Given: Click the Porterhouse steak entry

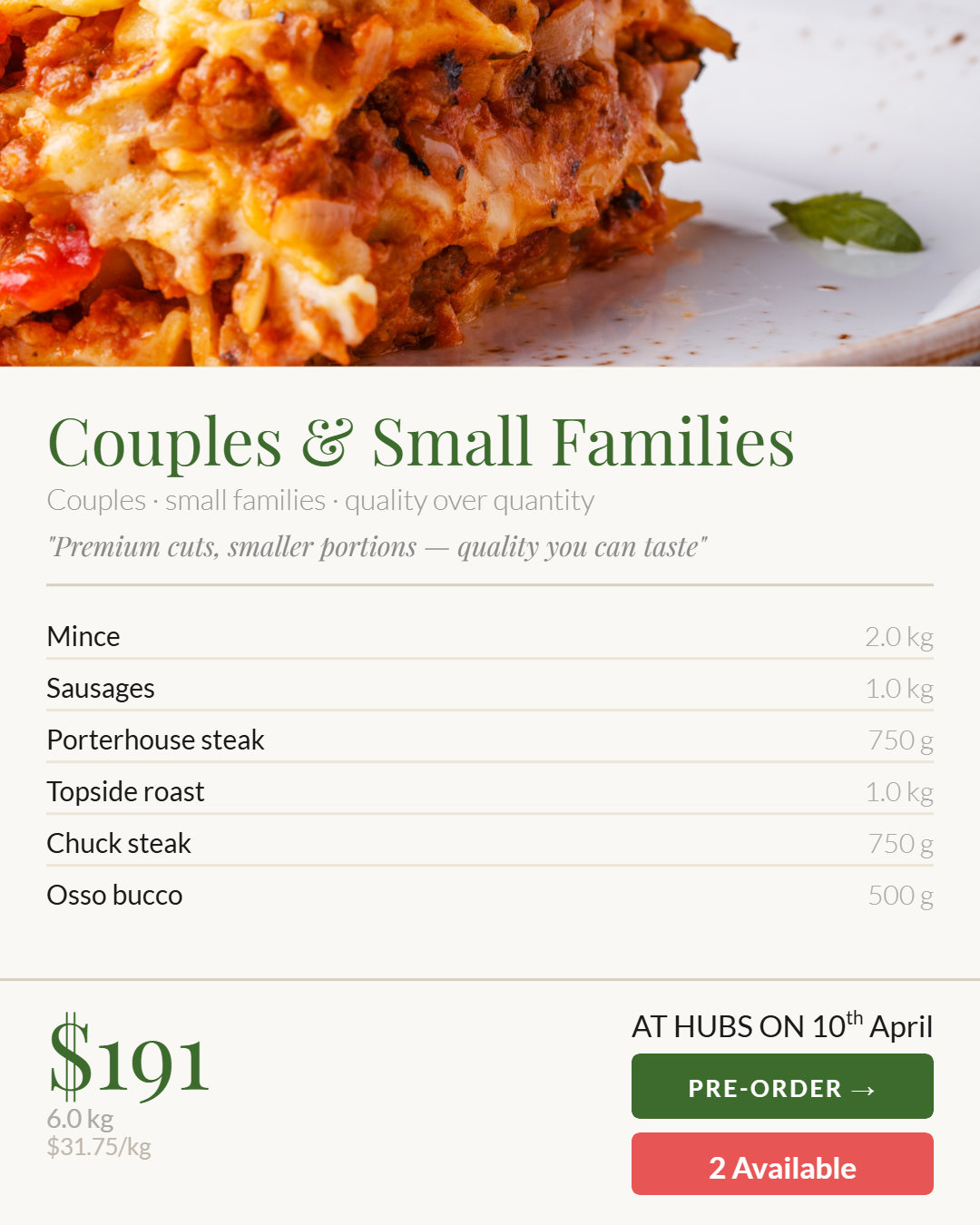Looking at the screenshot, I should pyautogui.click(x=155, y=740).
